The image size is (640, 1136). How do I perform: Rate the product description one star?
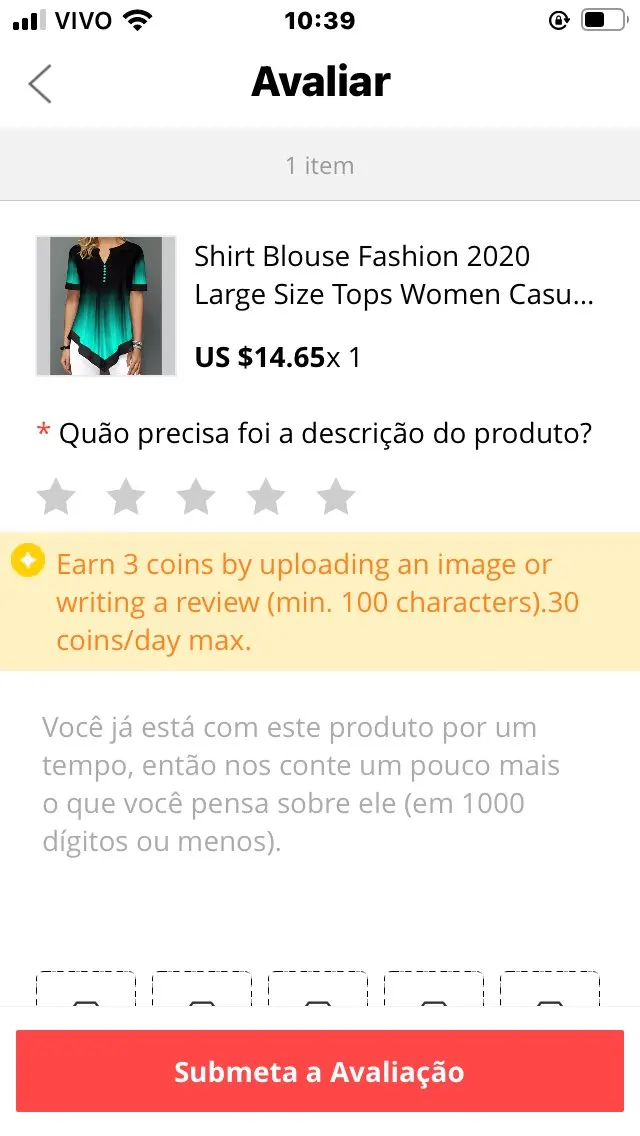click(56, 496)
